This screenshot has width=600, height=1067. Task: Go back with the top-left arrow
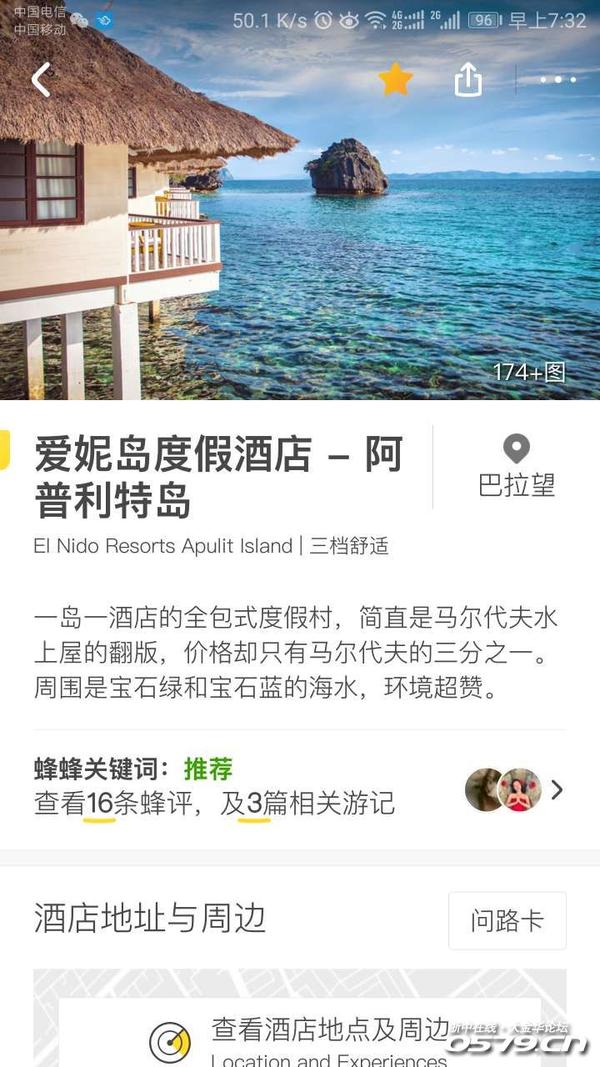pos(41,79)
